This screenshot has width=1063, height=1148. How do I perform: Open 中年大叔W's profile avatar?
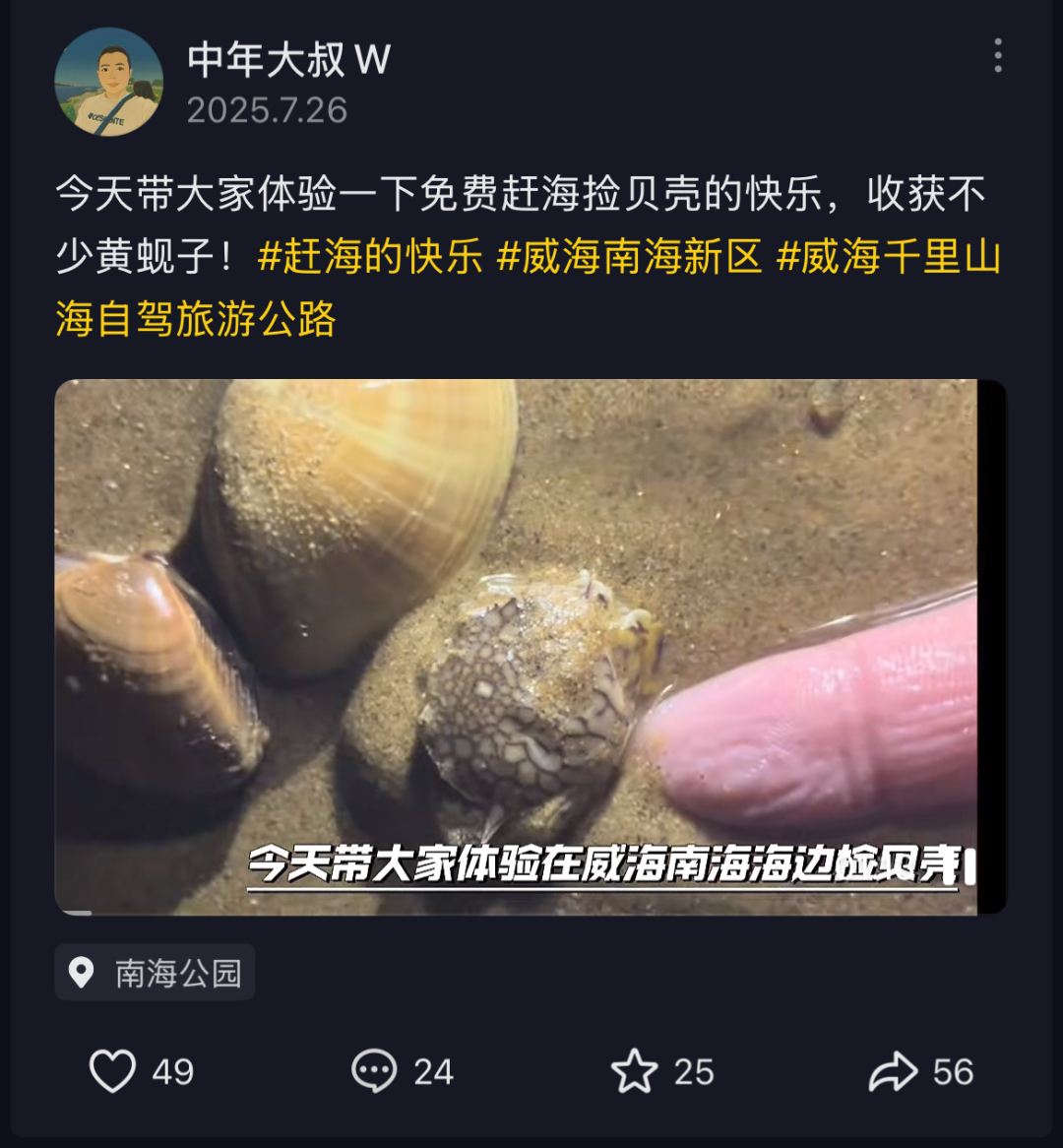point(108,82)
